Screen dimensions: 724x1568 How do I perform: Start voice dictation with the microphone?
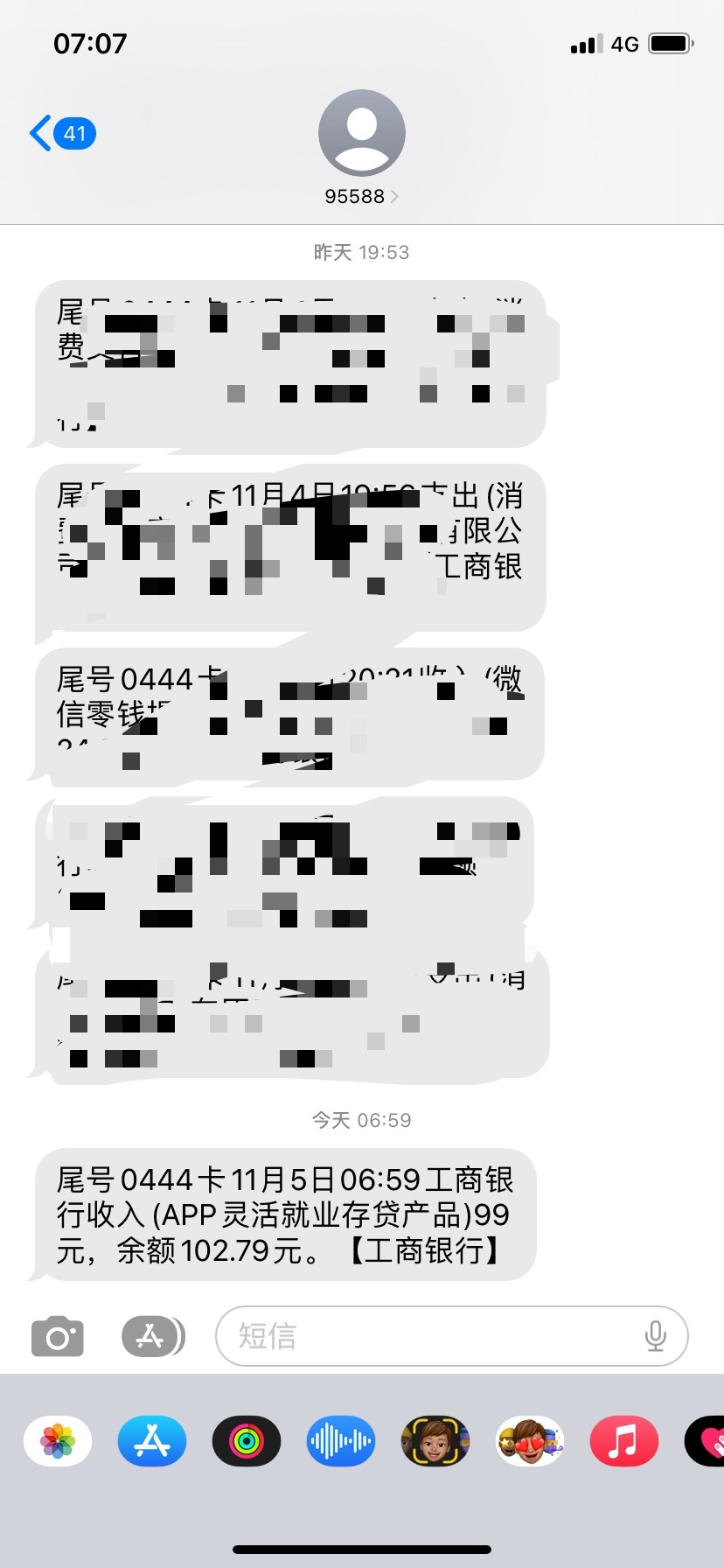tap(655, 1336)
